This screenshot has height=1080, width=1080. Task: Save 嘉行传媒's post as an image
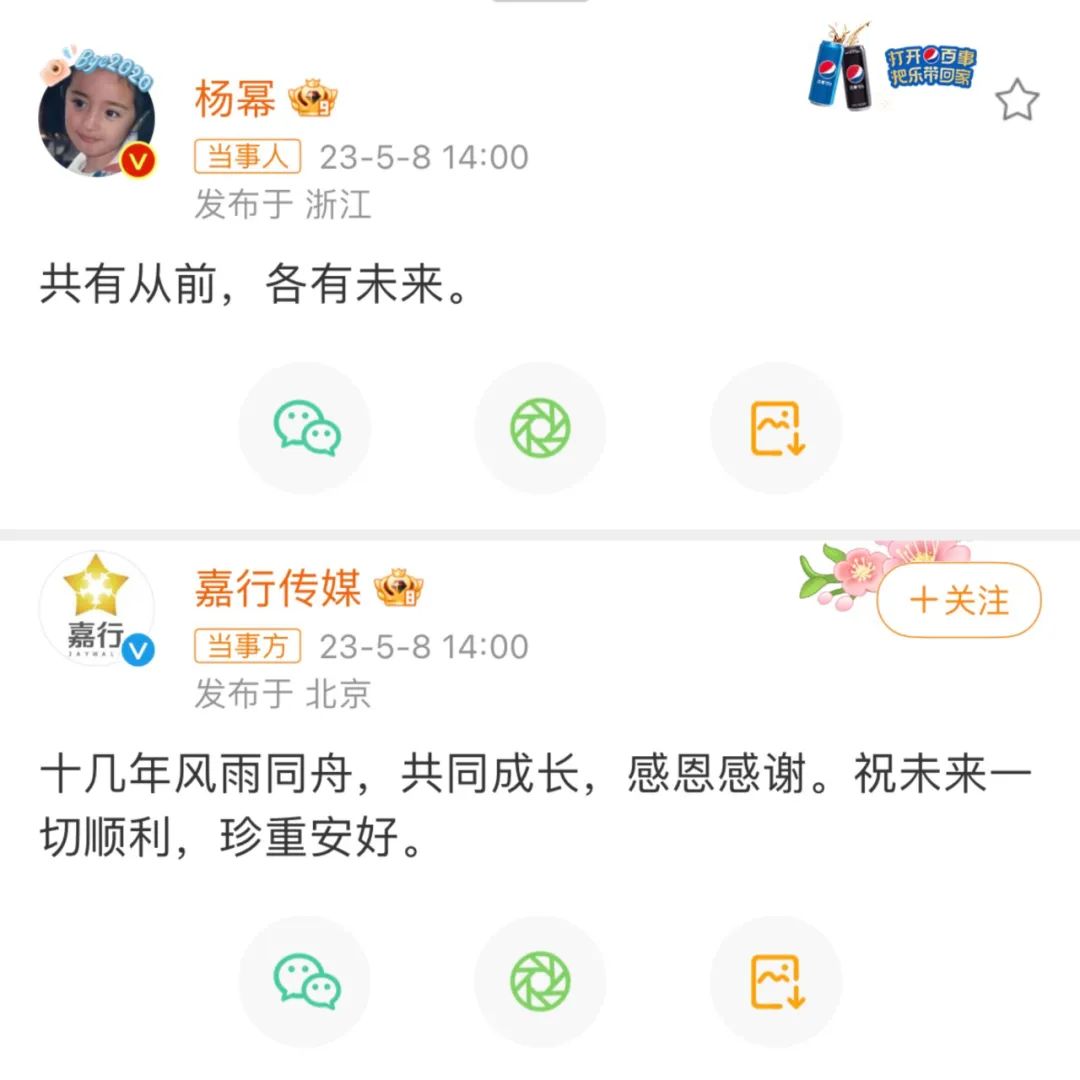[x=776, y=981]
